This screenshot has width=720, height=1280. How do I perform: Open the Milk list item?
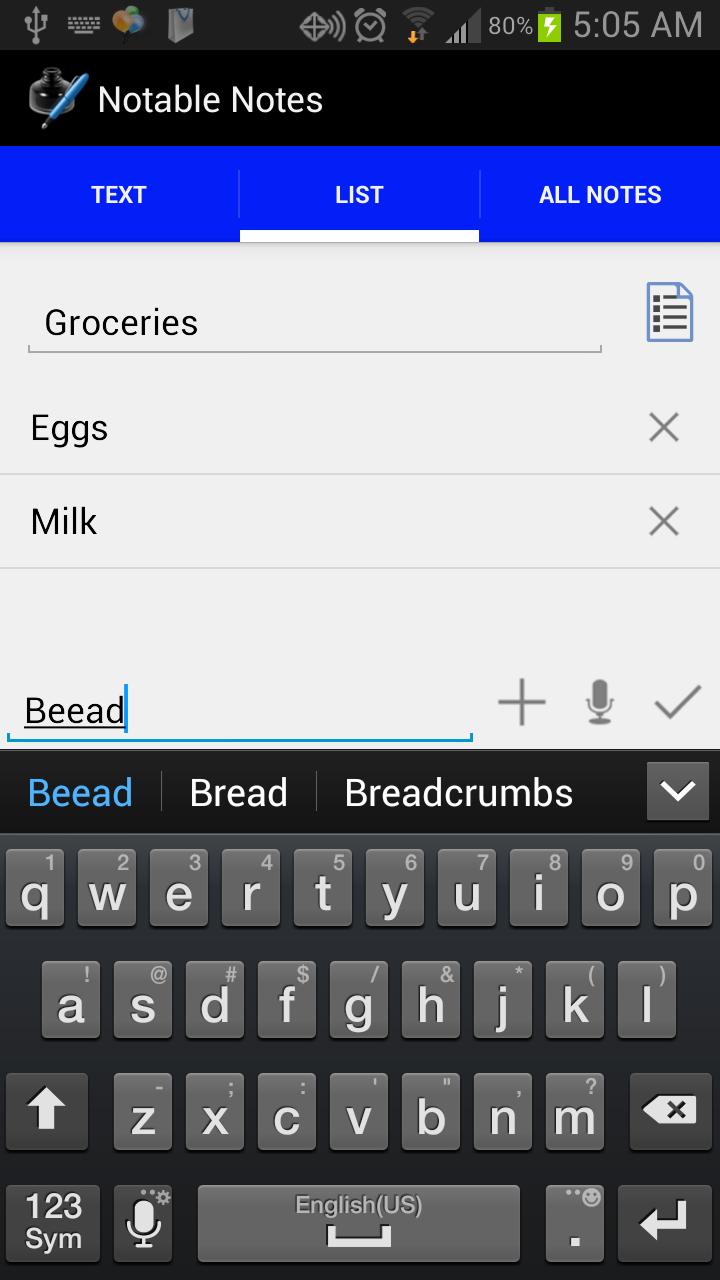(300, 521)
